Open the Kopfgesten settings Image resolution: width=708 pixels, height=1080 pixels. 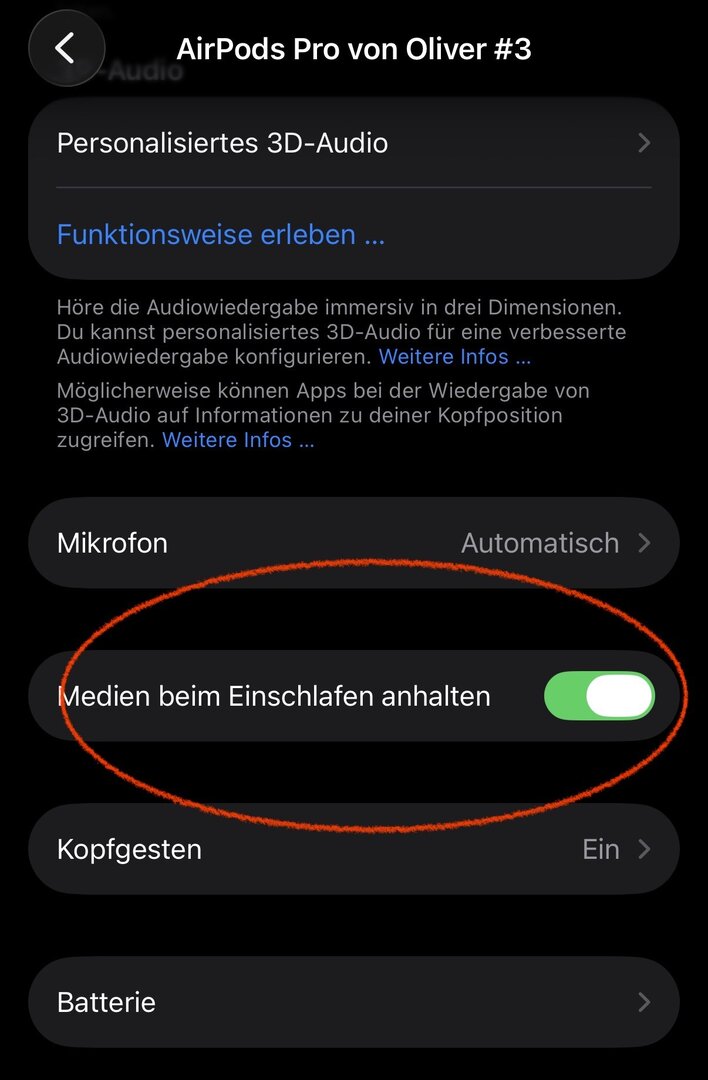353,849
